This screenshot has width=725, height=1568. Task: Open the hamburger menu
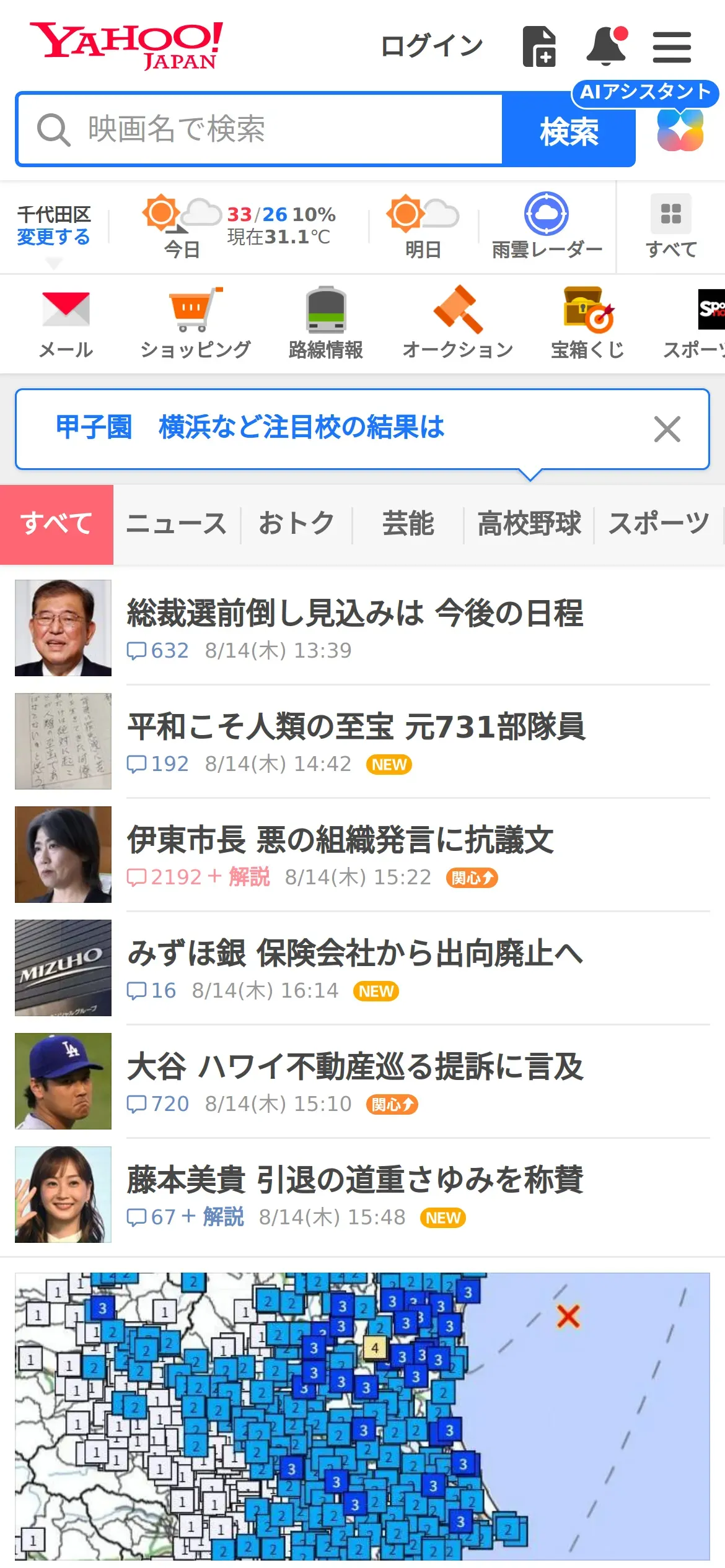click(x=672, y=48)
